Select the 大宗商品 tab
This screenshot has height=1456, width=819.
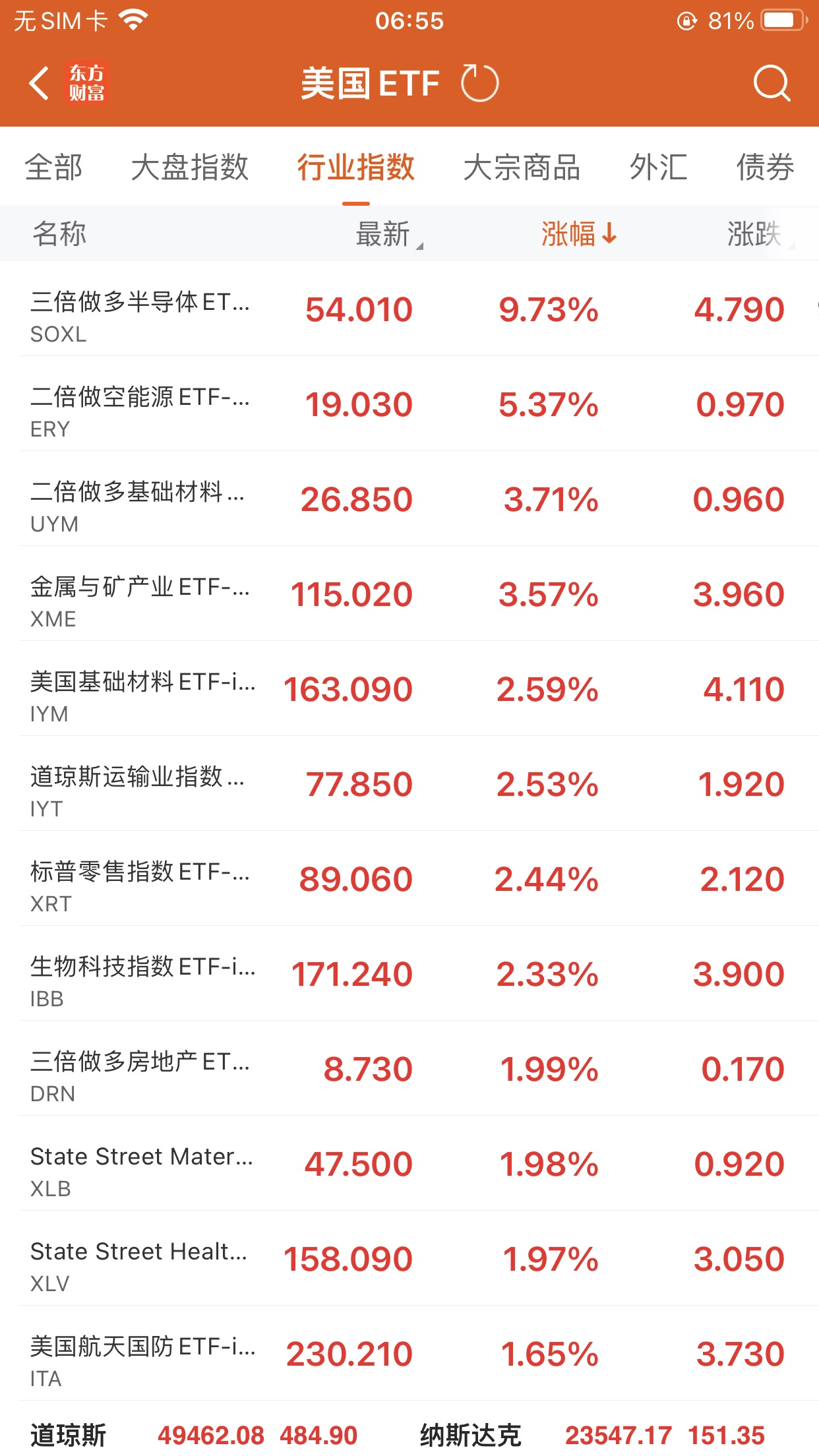click(522, 167)
